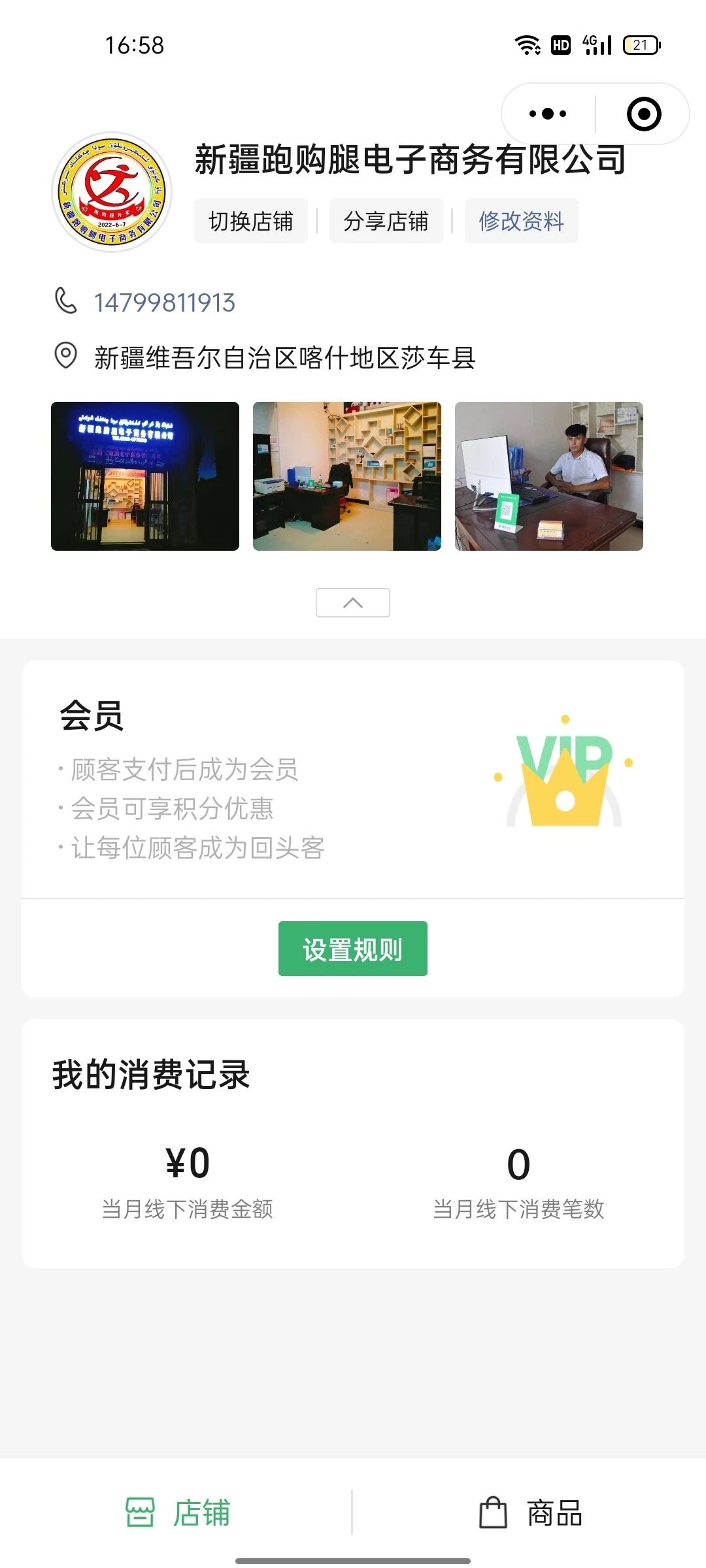706x1568 pixels.
Task: Open 修改资料 to edit store info
Action: (x=521, y=221)
